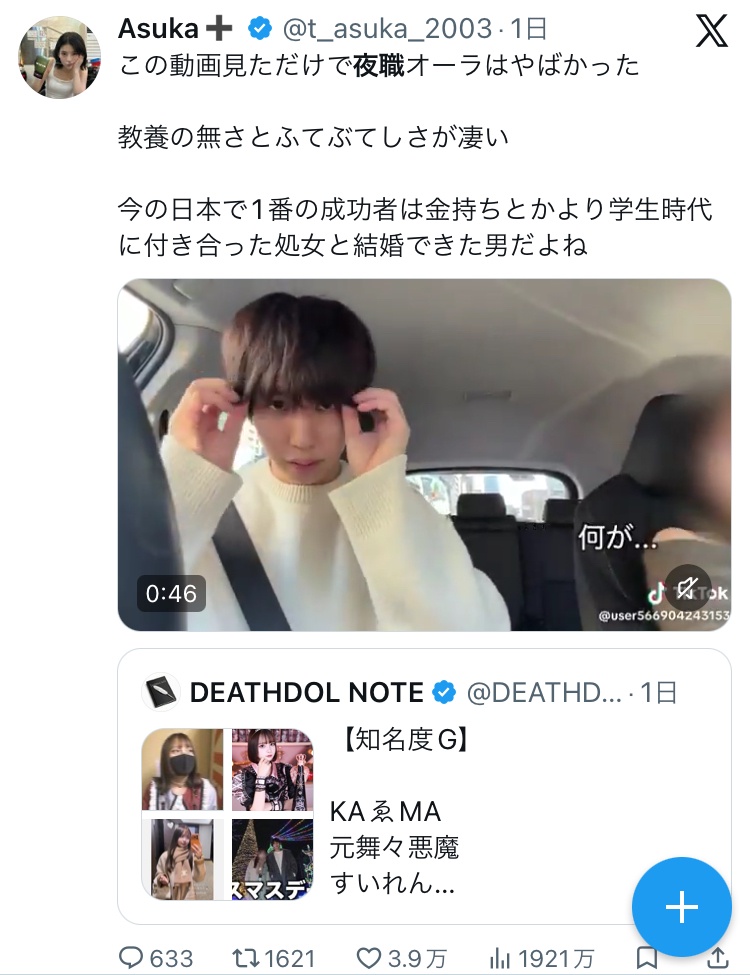Viewport: 750px width, 975px height.
Task: Reply to the post with 633 comments
Action: [x=155, y=958]
